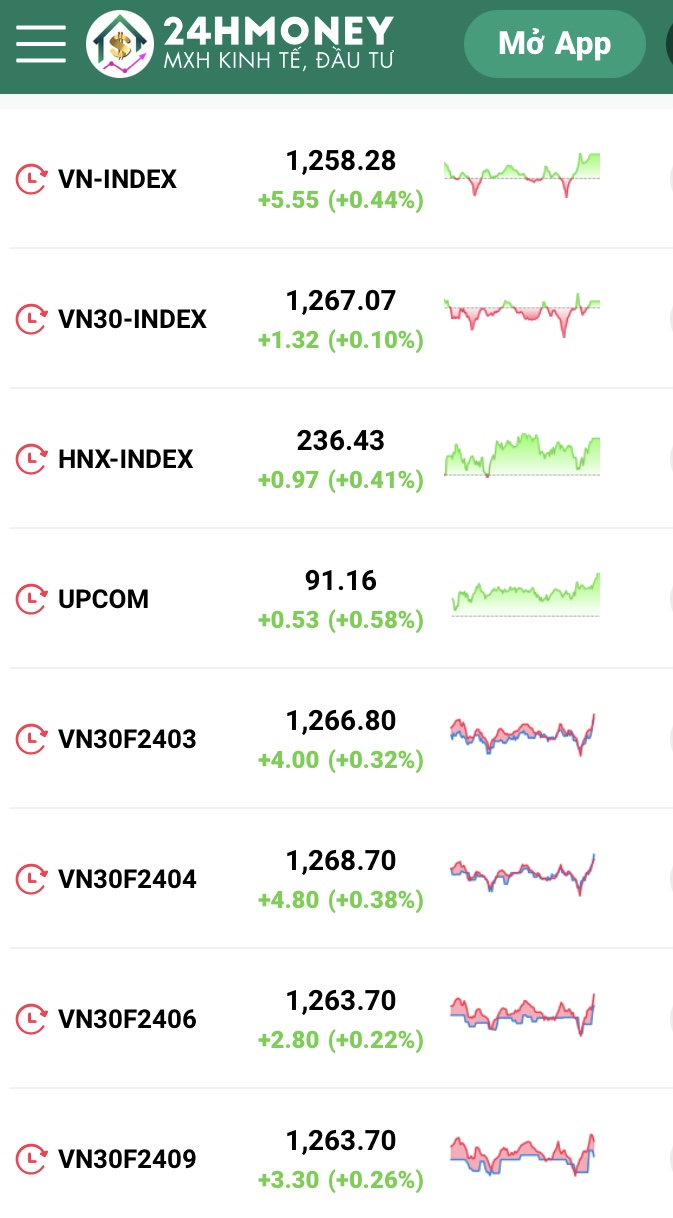
Task: View the VN30-INDEX row
Action: (132, 320)
